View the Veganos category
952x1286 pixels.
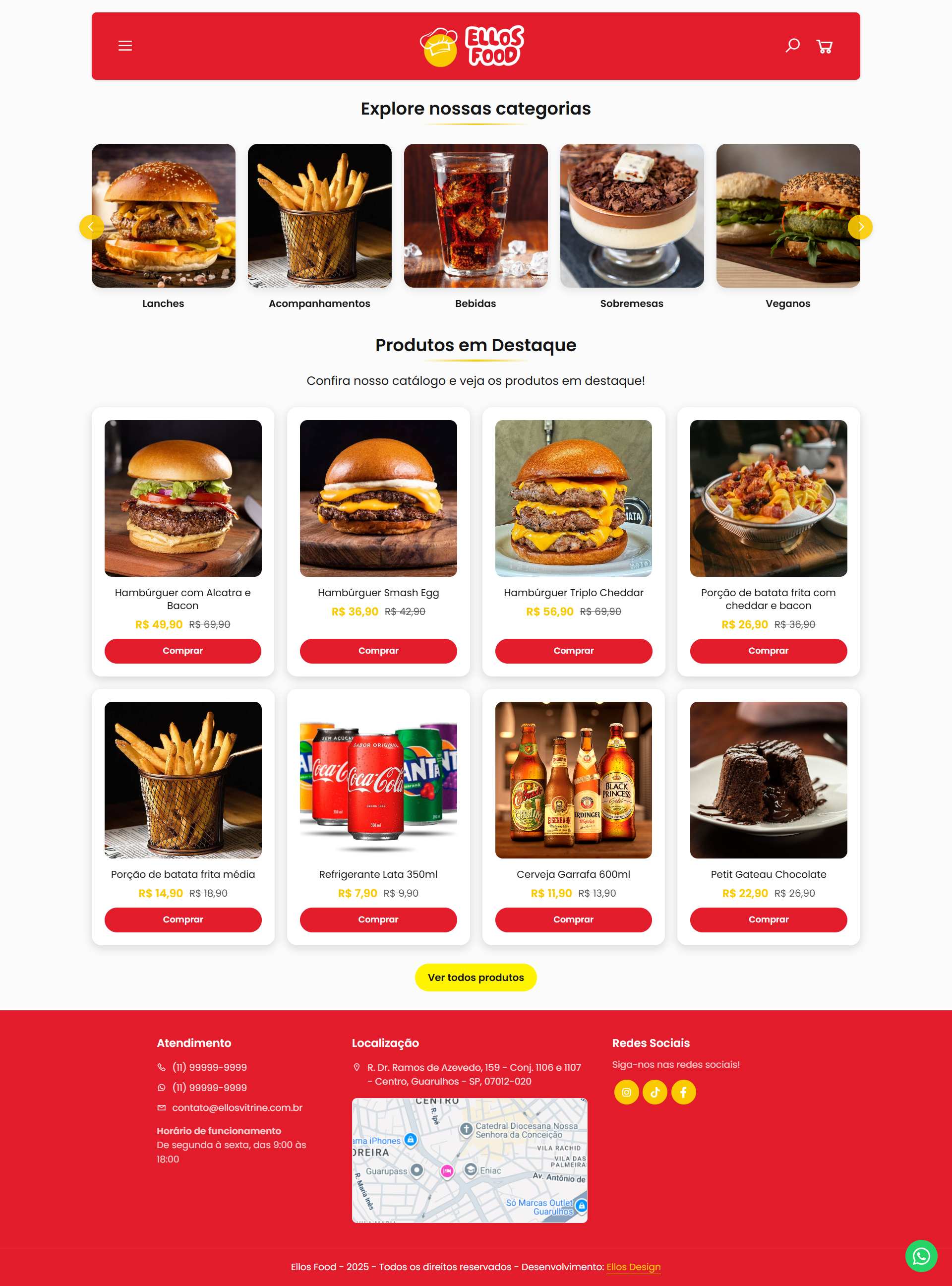[x=788, y=216]
